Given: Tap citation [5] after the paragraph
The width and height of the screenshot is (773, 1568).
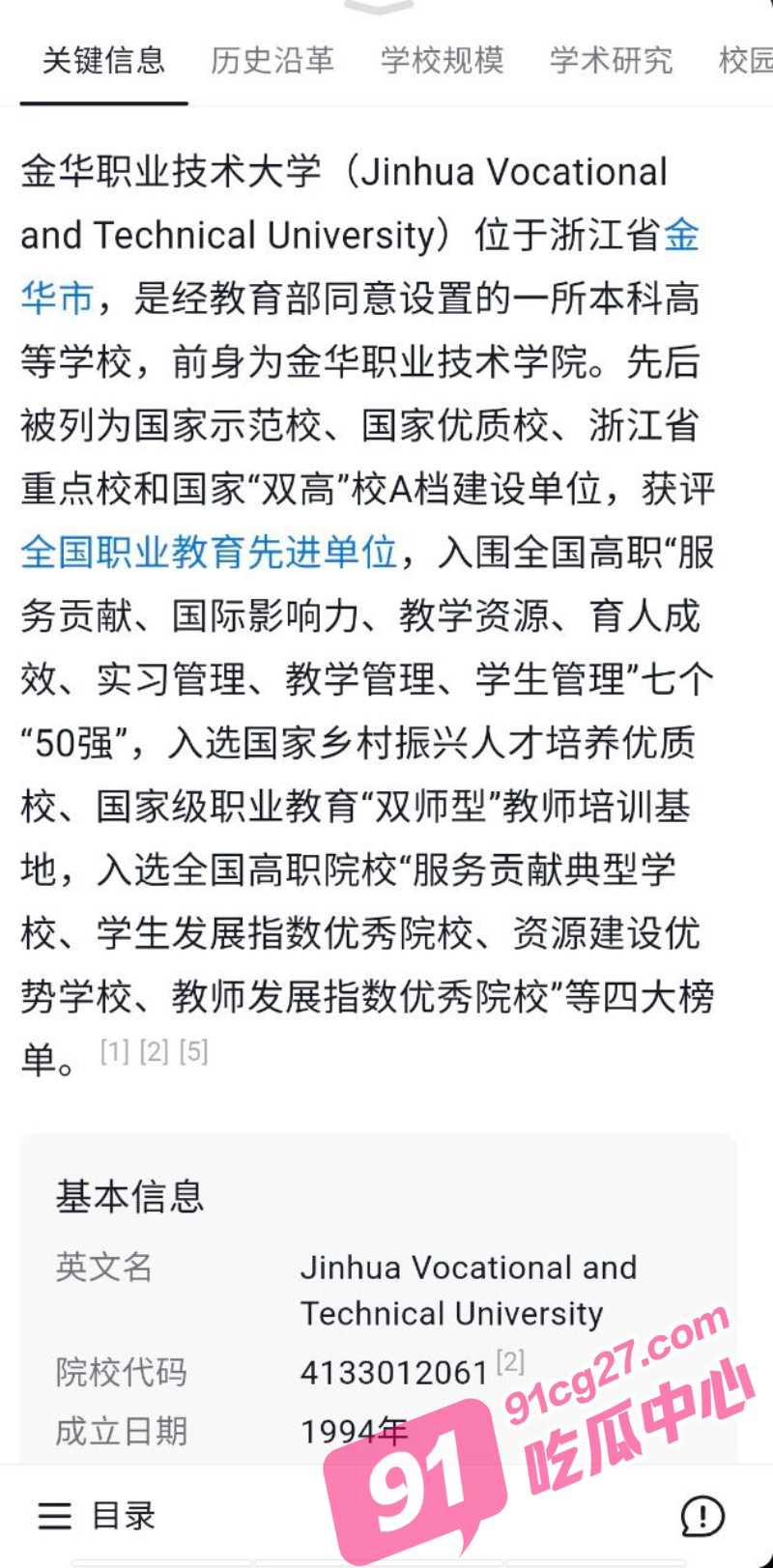Looking at the screenshot, I should coord(193,1051).
